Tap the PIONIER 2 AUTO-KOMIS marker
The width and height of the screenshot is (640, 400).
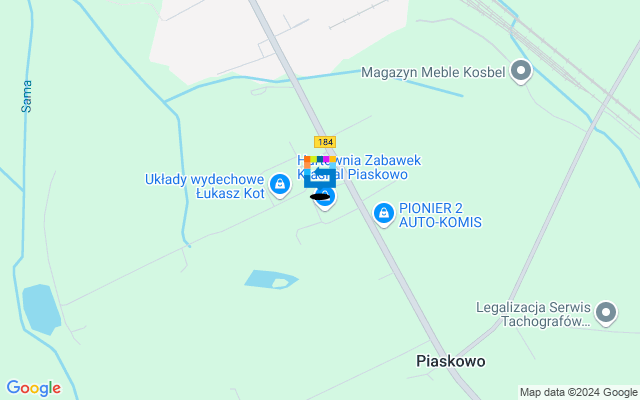tap(383, 213)
